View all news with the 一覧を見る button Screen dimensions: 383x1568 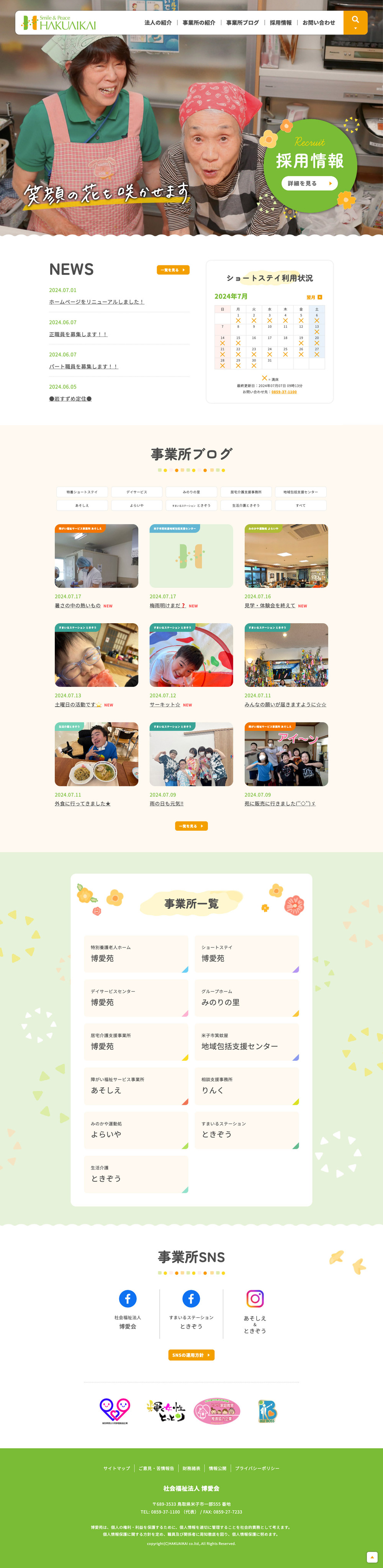[x=173, y=269]
